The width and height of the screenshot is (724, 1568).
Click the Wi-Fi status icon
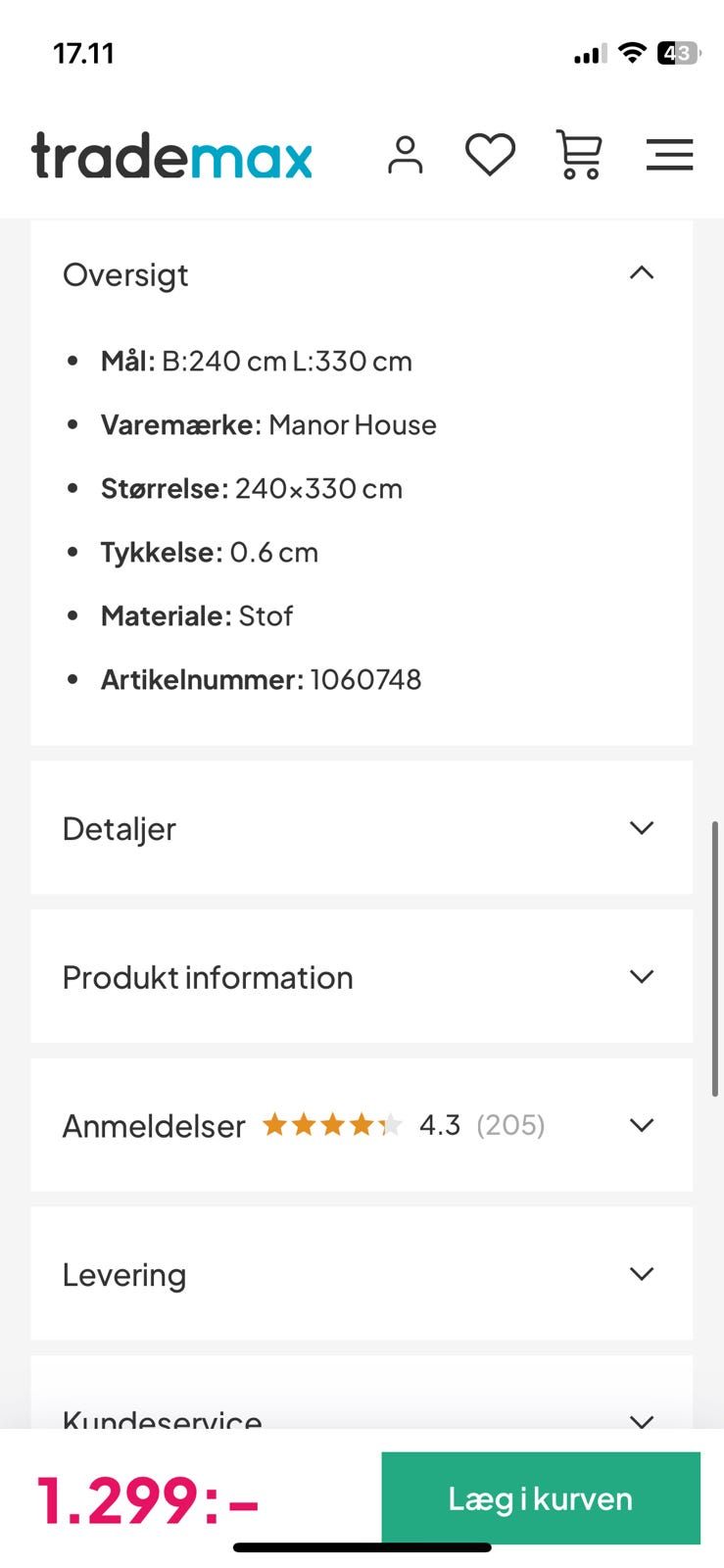pos(632,53)
